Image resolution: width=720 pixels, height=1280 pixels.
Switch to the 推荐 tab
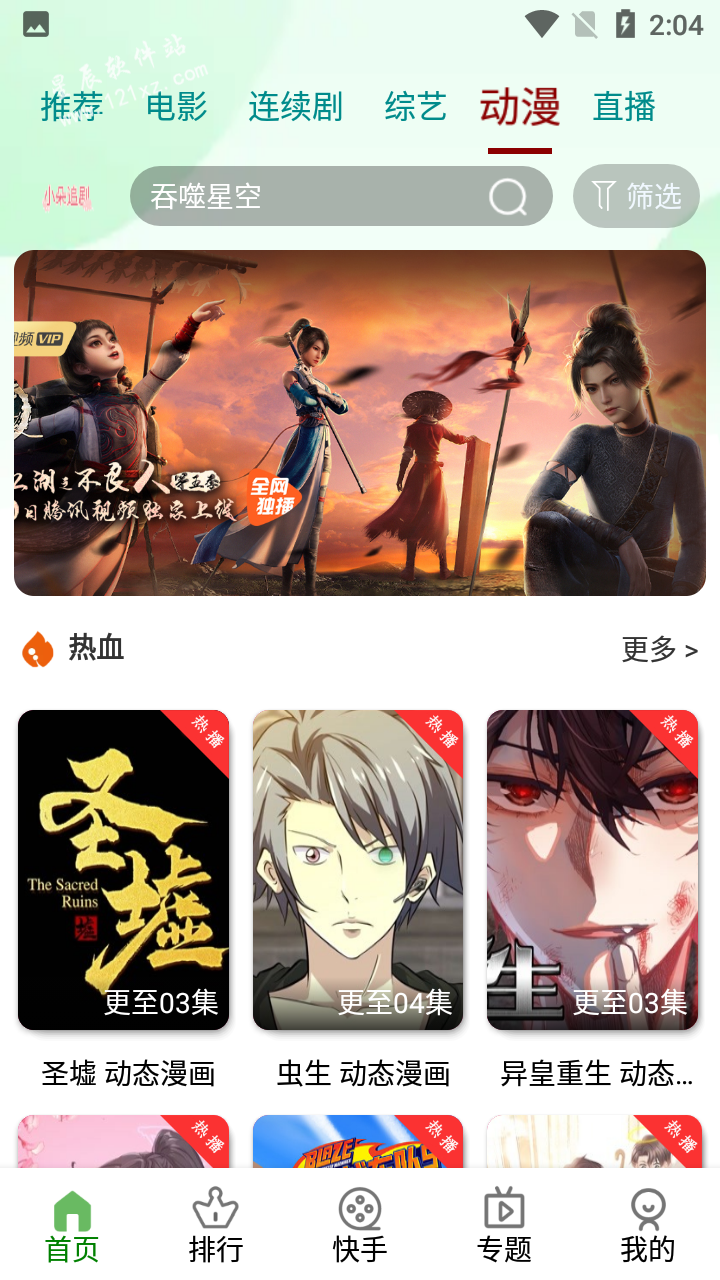(x=72, y=107)
